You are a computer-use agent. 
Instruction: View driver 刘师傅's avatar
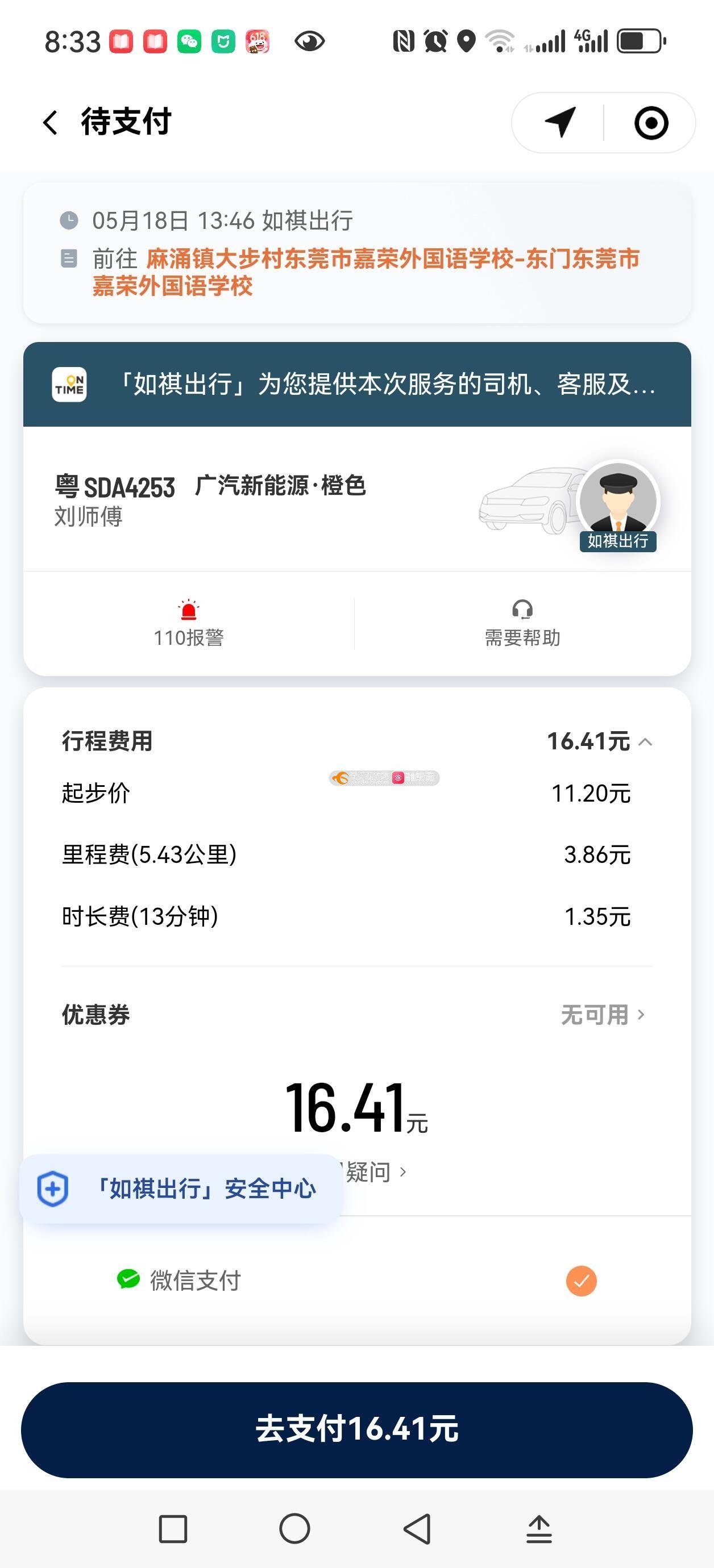[618, 501]
